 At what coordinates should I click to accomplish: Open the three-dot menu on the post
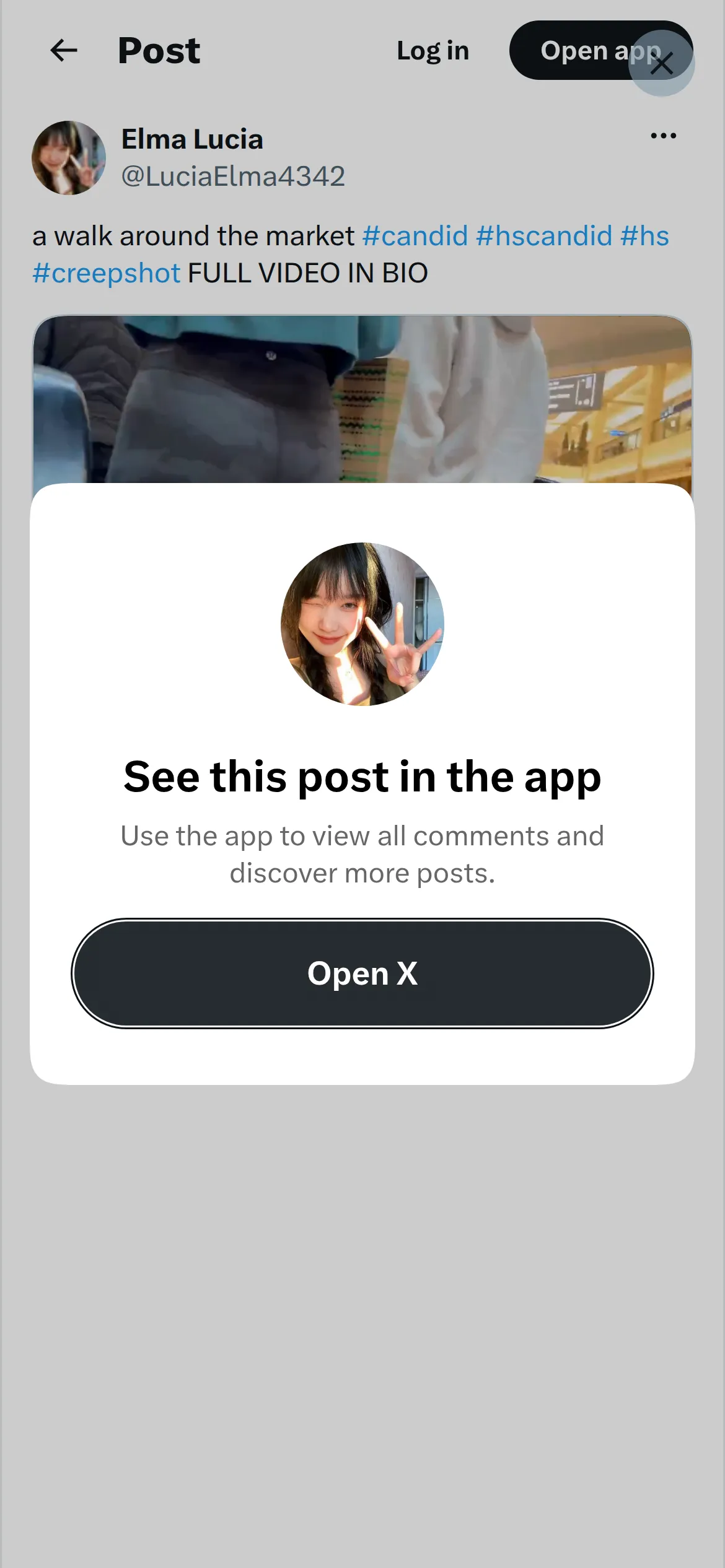point(663,136)
